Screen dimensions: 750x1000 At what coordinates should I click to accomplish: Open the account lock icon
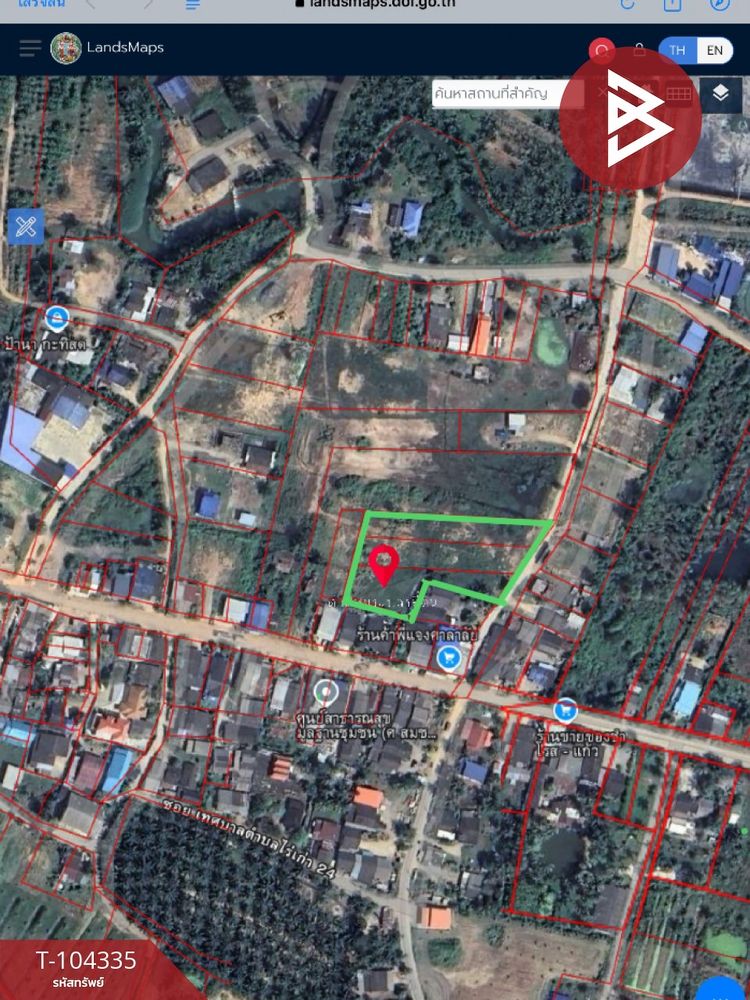coord(639,49)
